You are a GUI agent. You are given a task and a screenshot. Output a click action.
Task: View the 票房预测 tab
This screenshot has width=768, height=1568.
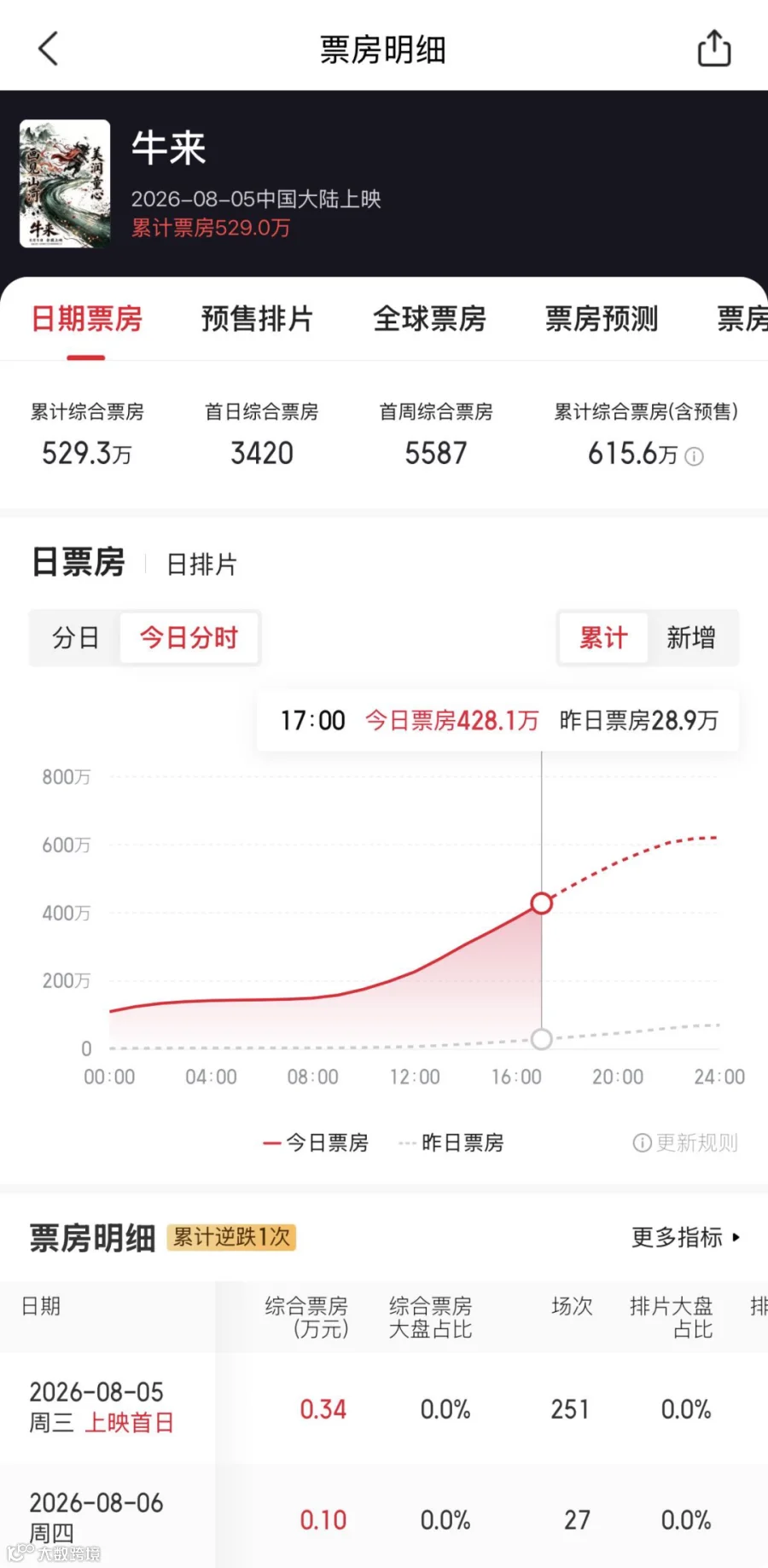(602, 319)
